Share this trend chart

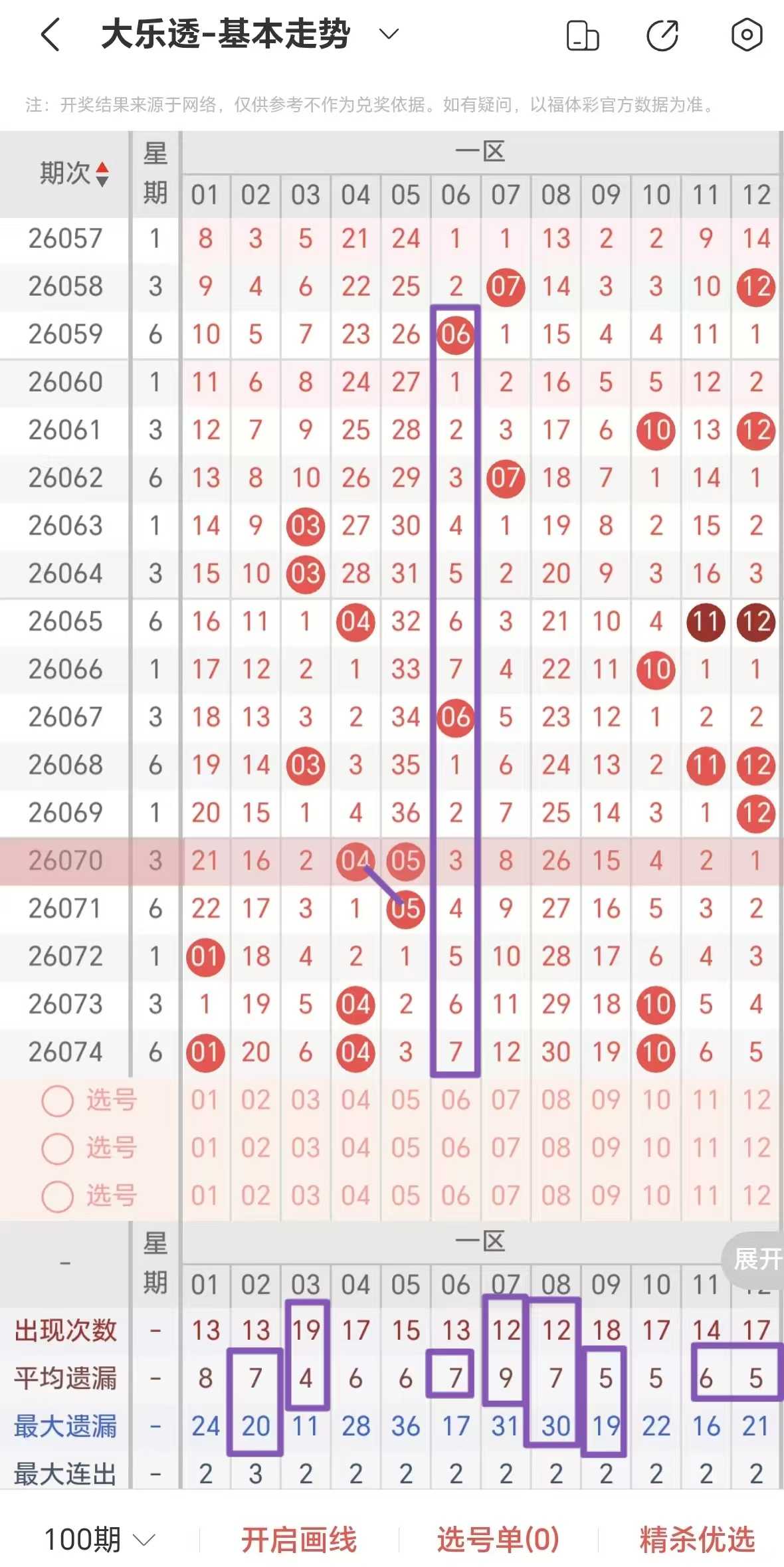663,35
